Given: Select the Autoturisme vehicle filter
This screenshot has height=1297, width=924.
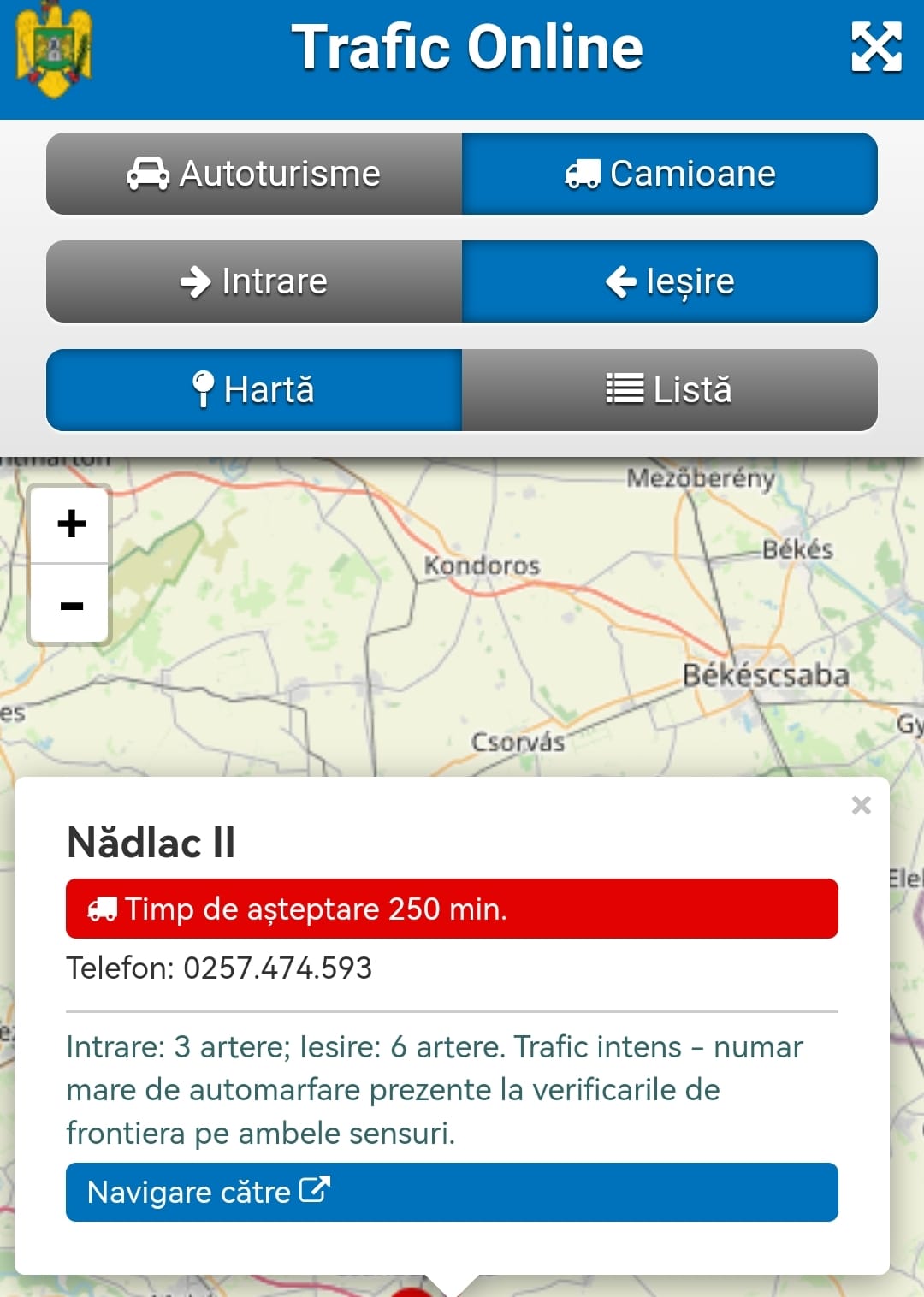Looking at the screenshot, I should [x=254, y=174].
